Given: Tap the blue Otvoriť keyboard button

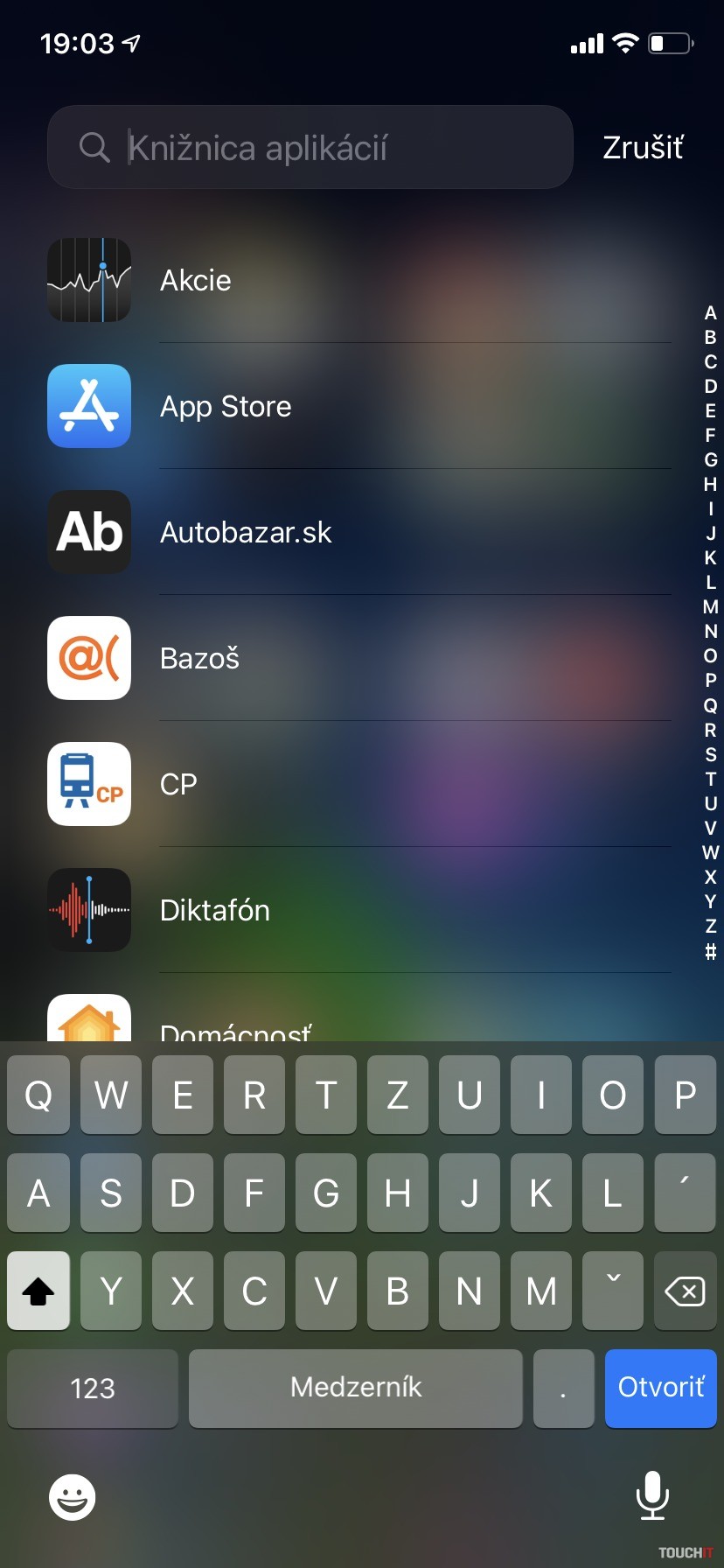Looking at the screenshot, I should pyautogui.click(x=660, y=1388).
